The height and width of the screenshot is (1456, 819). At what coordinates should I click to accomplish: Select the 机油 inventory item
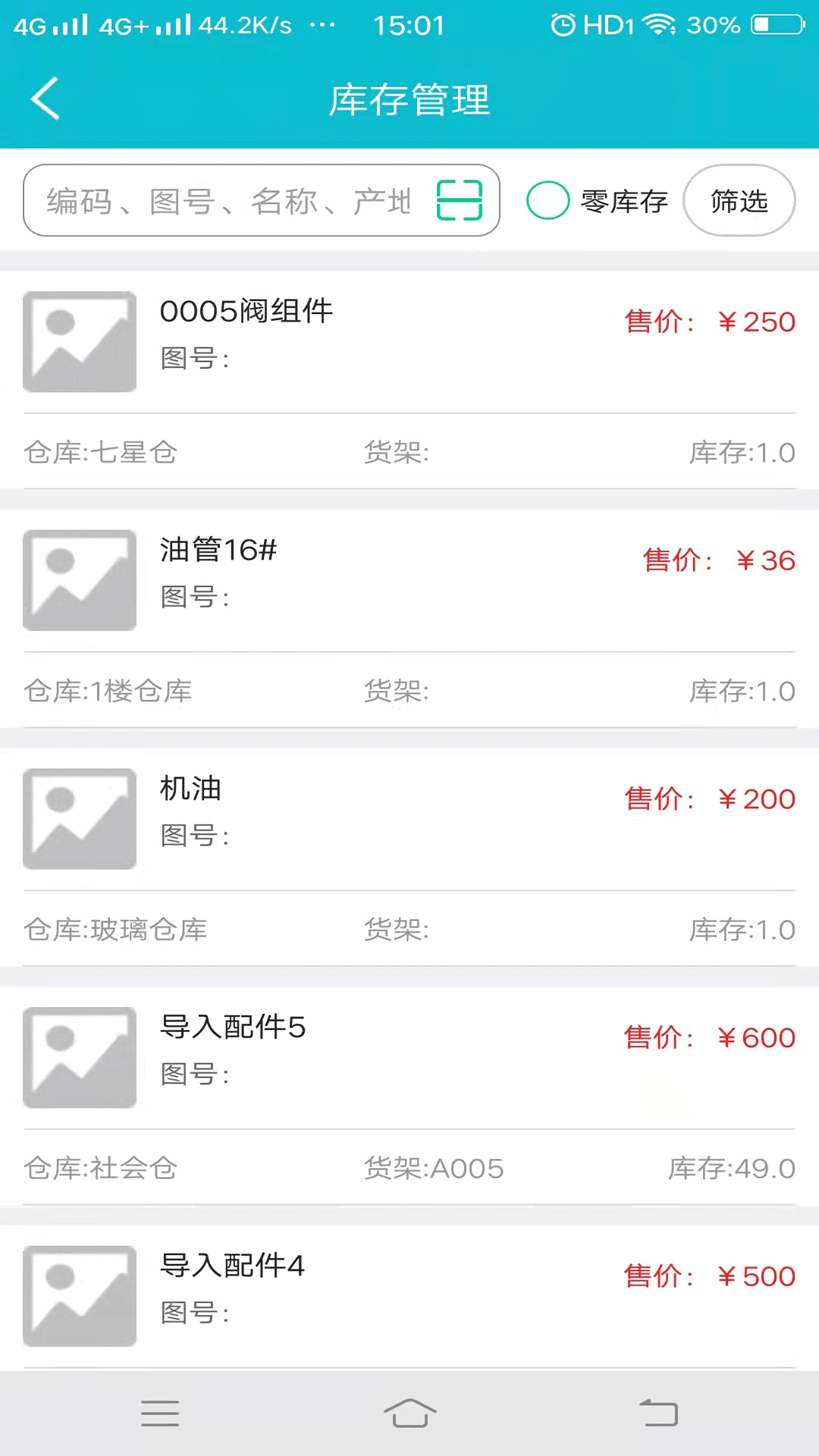pyautogui.click(x=409, y=858)
